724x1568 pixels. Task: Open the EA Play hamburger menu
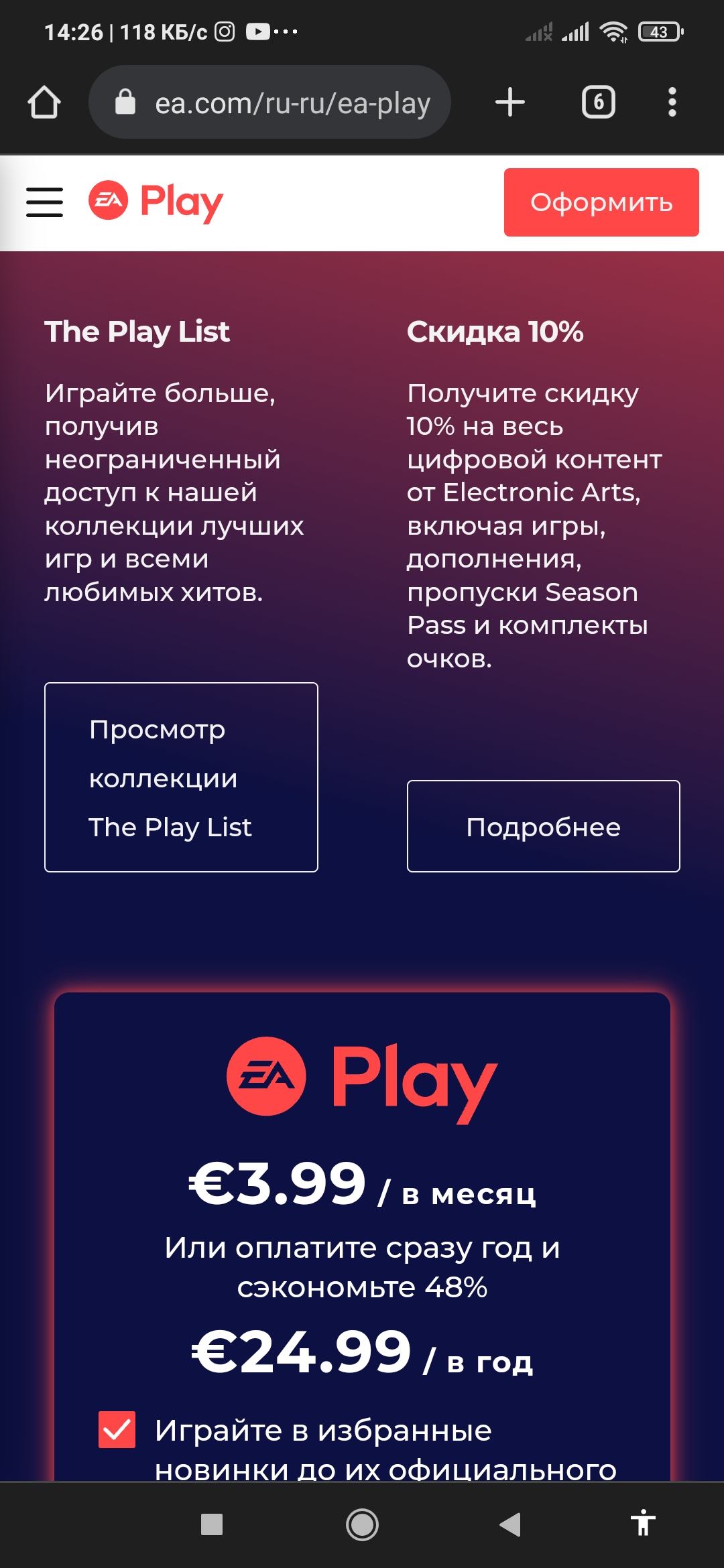point(45,202)
